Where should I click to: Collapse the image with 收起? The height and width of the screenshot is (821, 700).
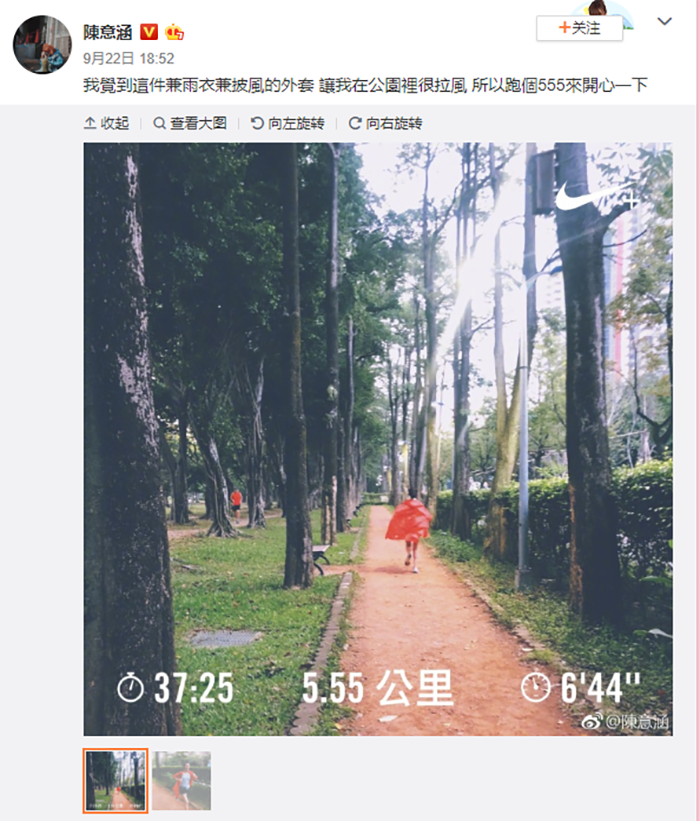pos(107,123)
